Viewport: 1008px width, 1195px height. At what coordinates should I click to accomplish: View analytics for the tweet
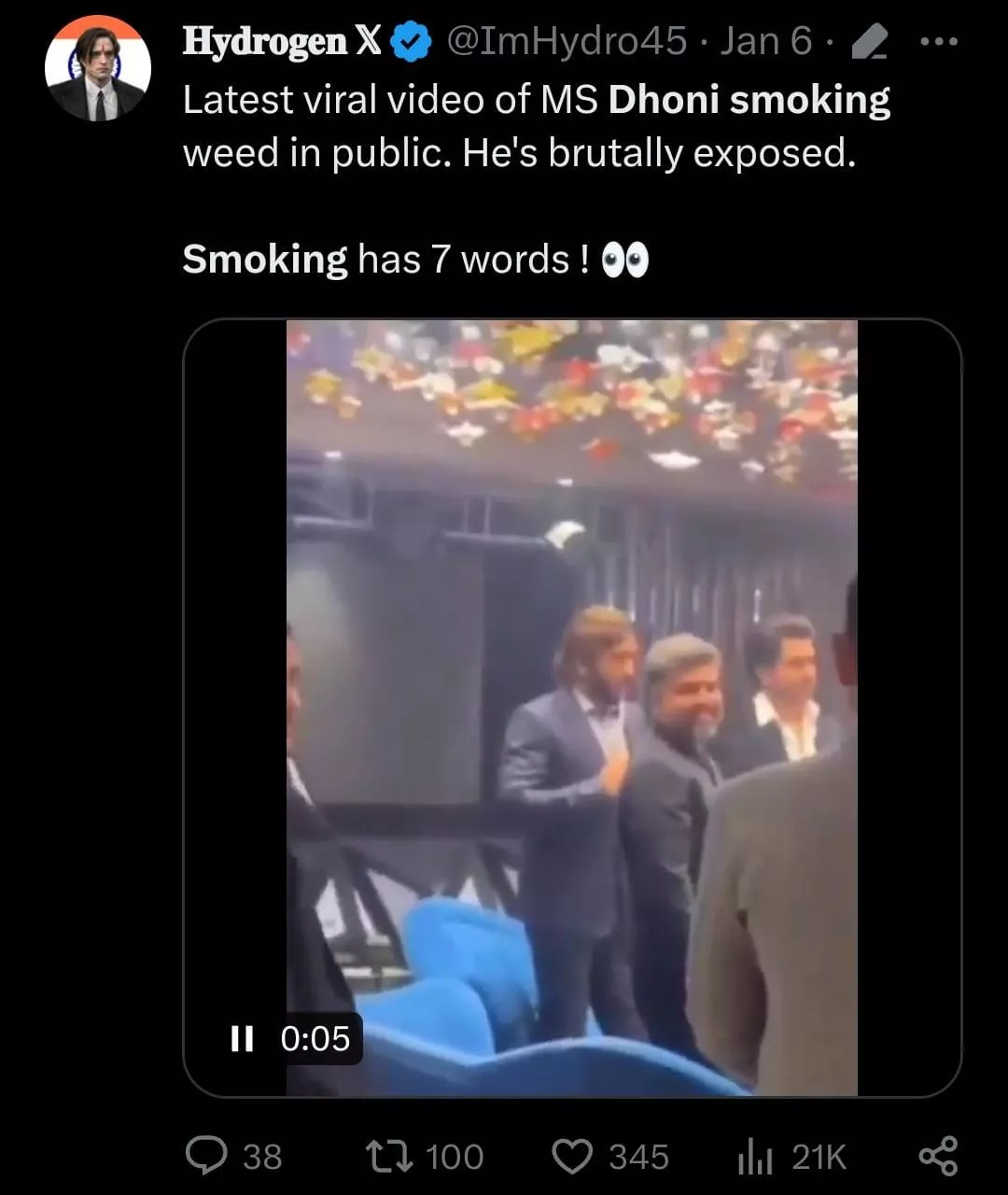click(755, 1156)
